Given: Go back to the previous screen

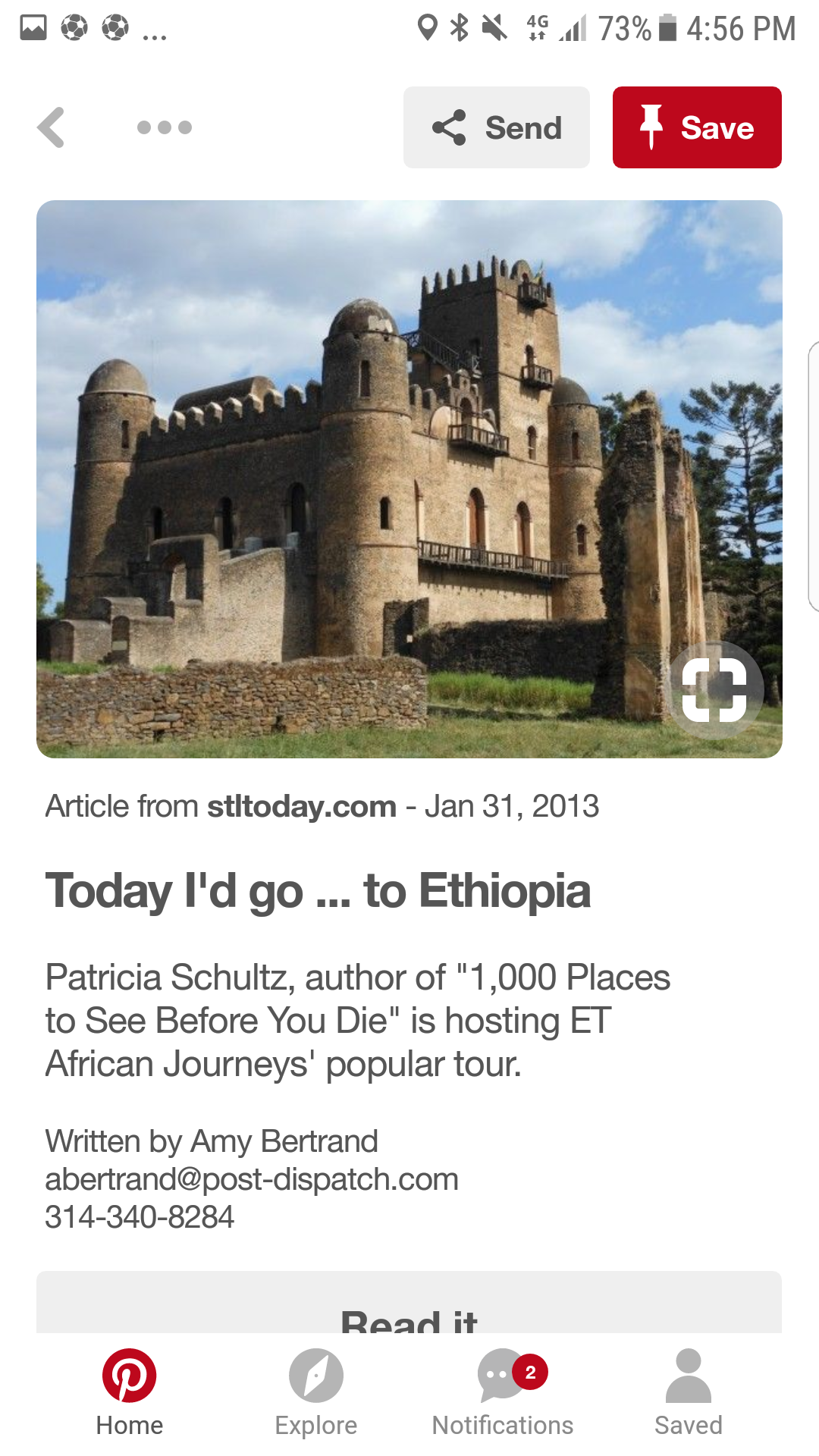Looking at the screenshot, I should click(x=52, y=127).
